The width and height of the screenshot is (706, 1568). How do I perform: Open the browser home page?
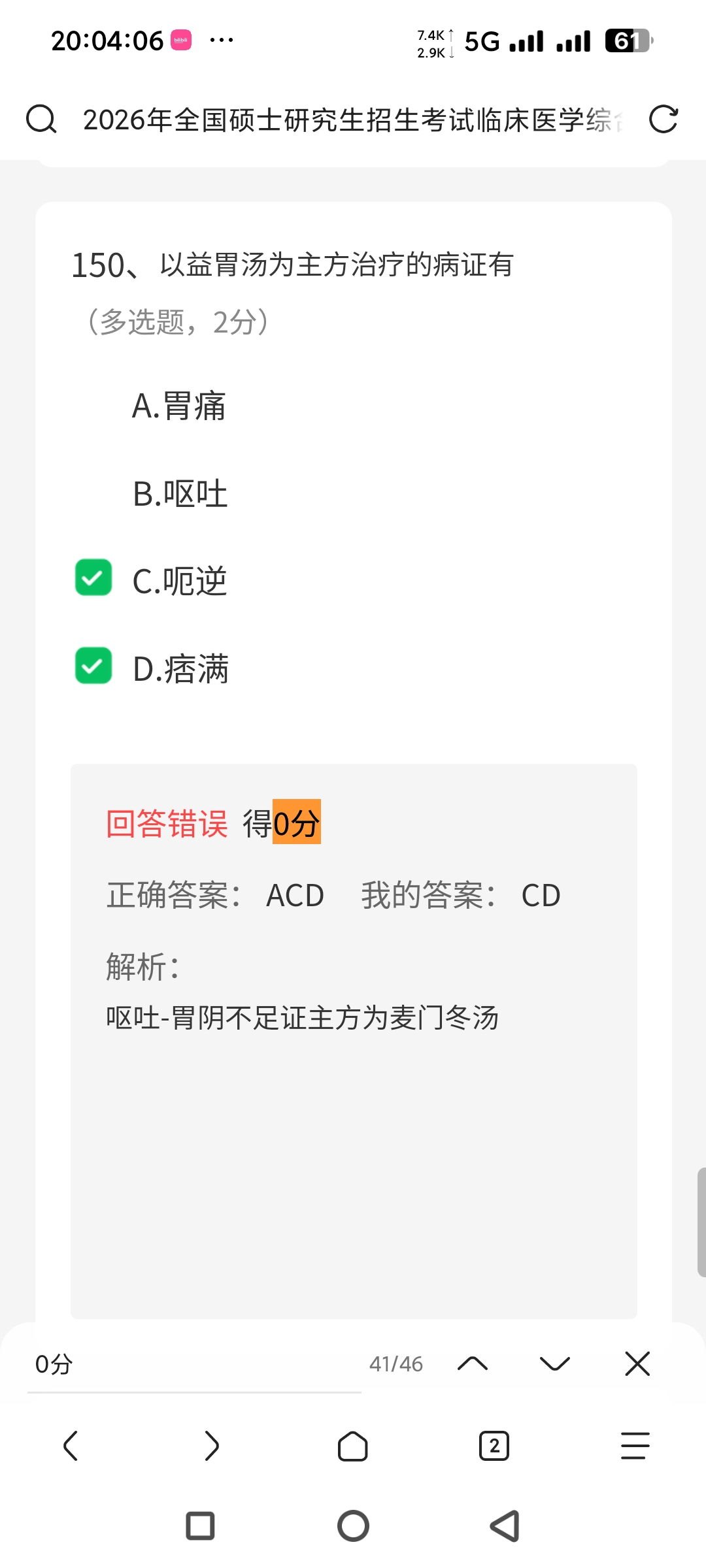pyautogui.click(x=353, y=1446)
